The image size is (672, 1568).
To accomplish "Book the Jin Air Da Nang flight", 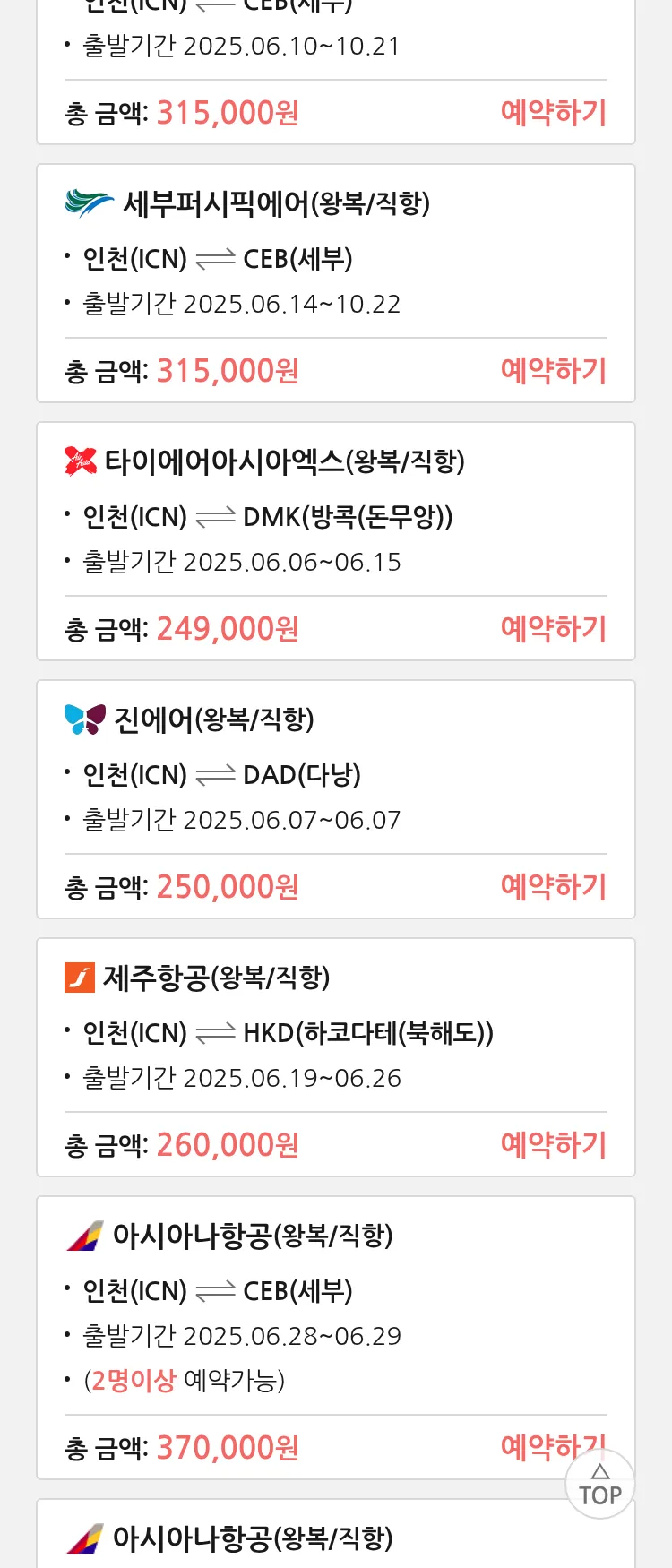I will point(553,887).
